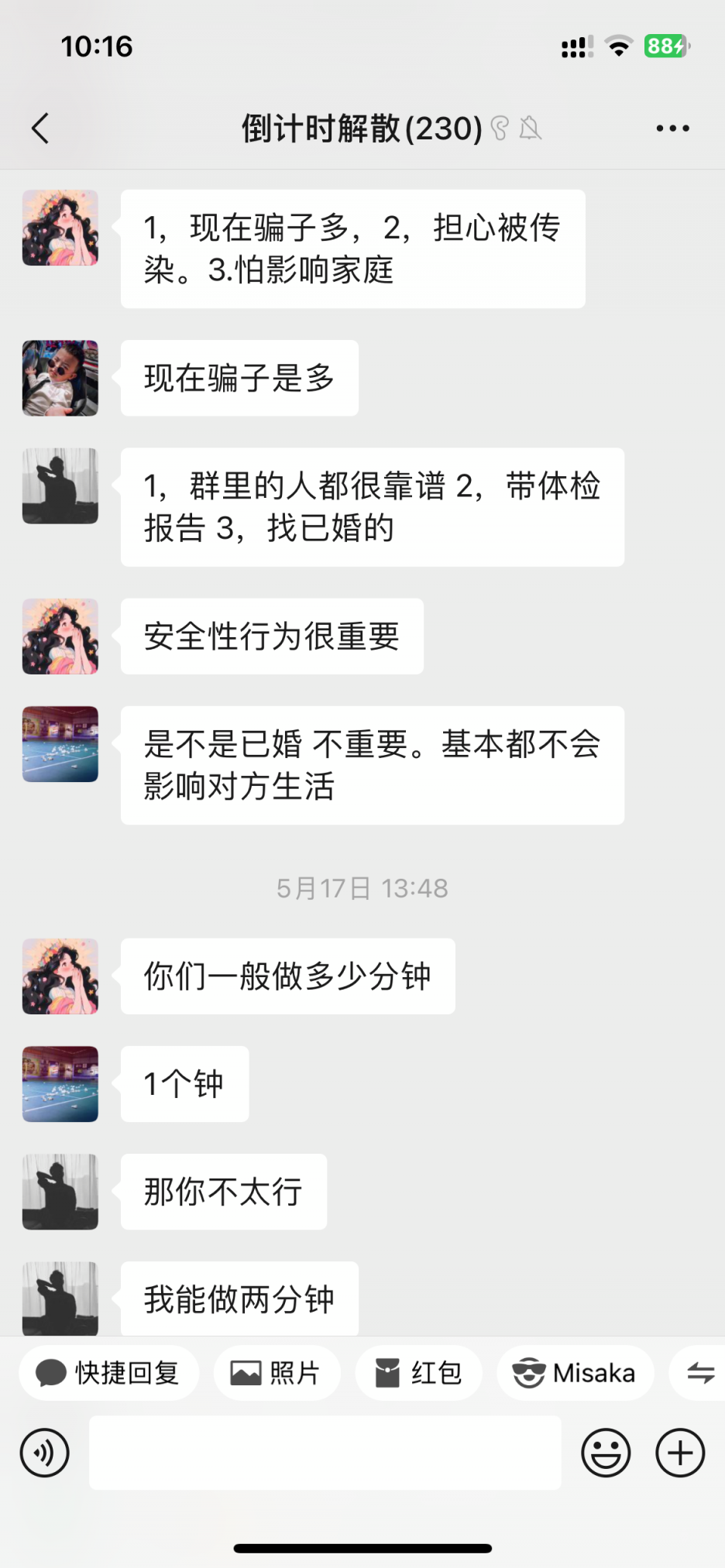Switch to voice message input
This screenshot has height=1568, width=725.
pos(45,1453)
